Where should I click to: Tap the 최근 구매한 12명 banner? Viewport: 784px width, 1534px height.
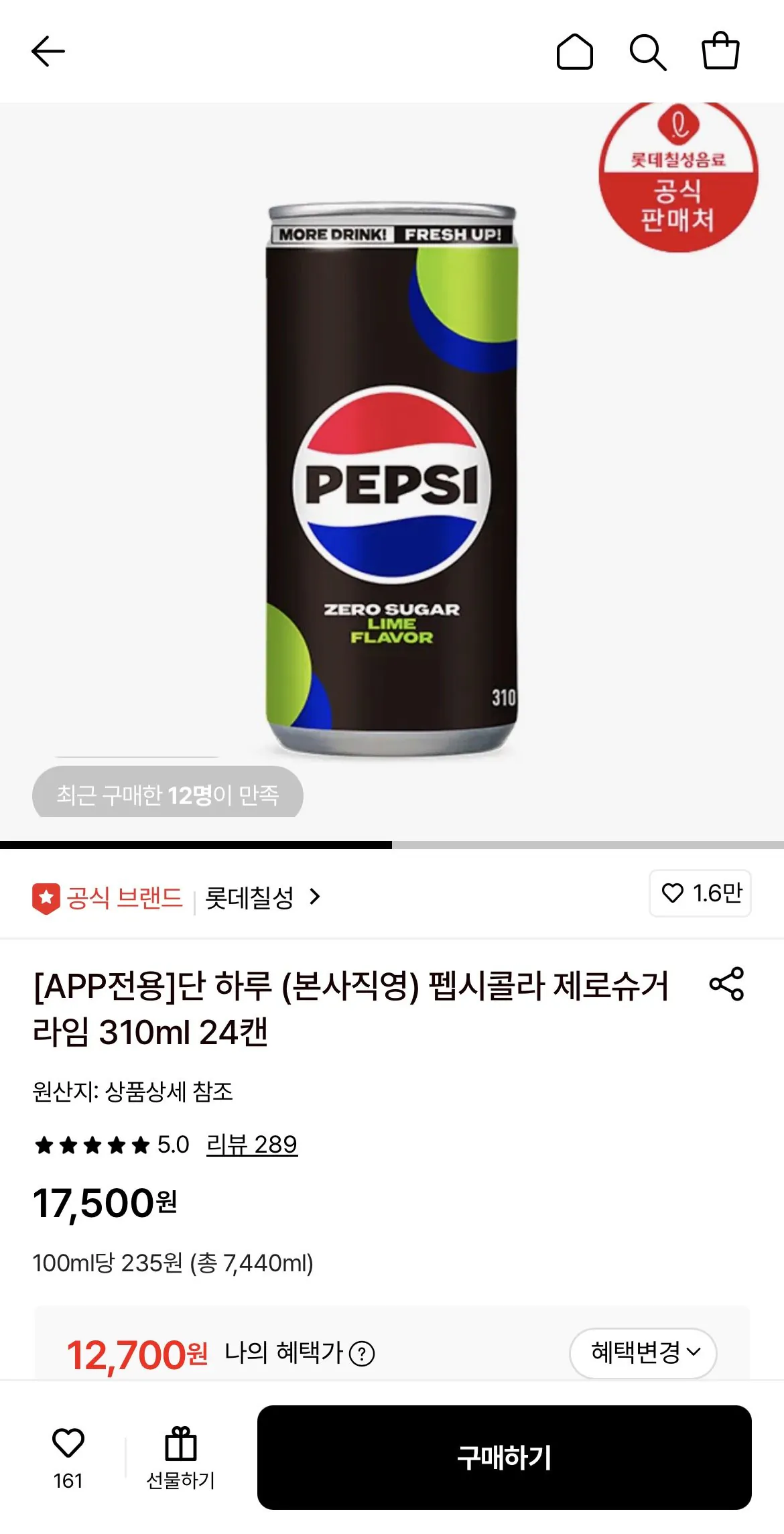(168, 795)
